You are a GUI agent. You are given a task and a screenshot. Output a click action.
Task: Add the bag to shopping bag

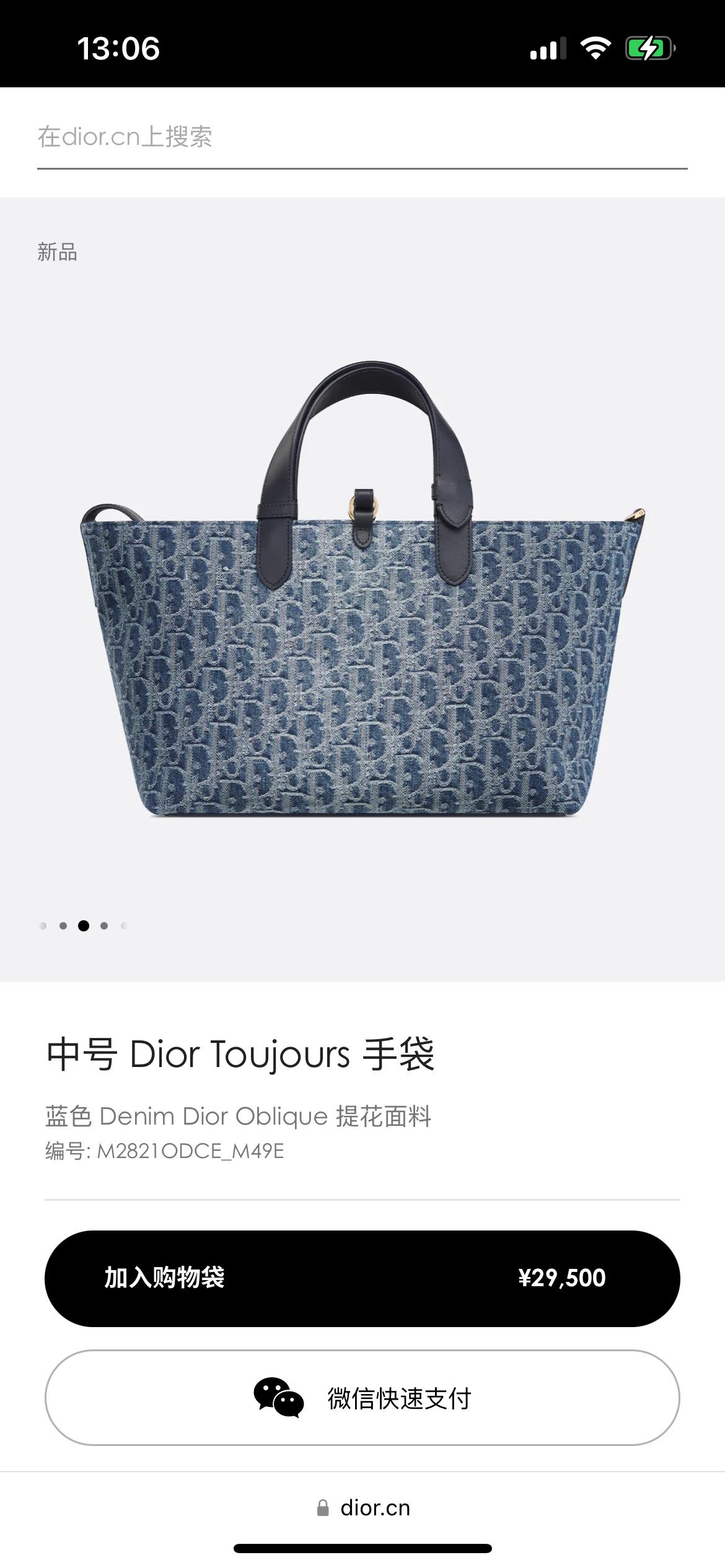(362, 1278)
